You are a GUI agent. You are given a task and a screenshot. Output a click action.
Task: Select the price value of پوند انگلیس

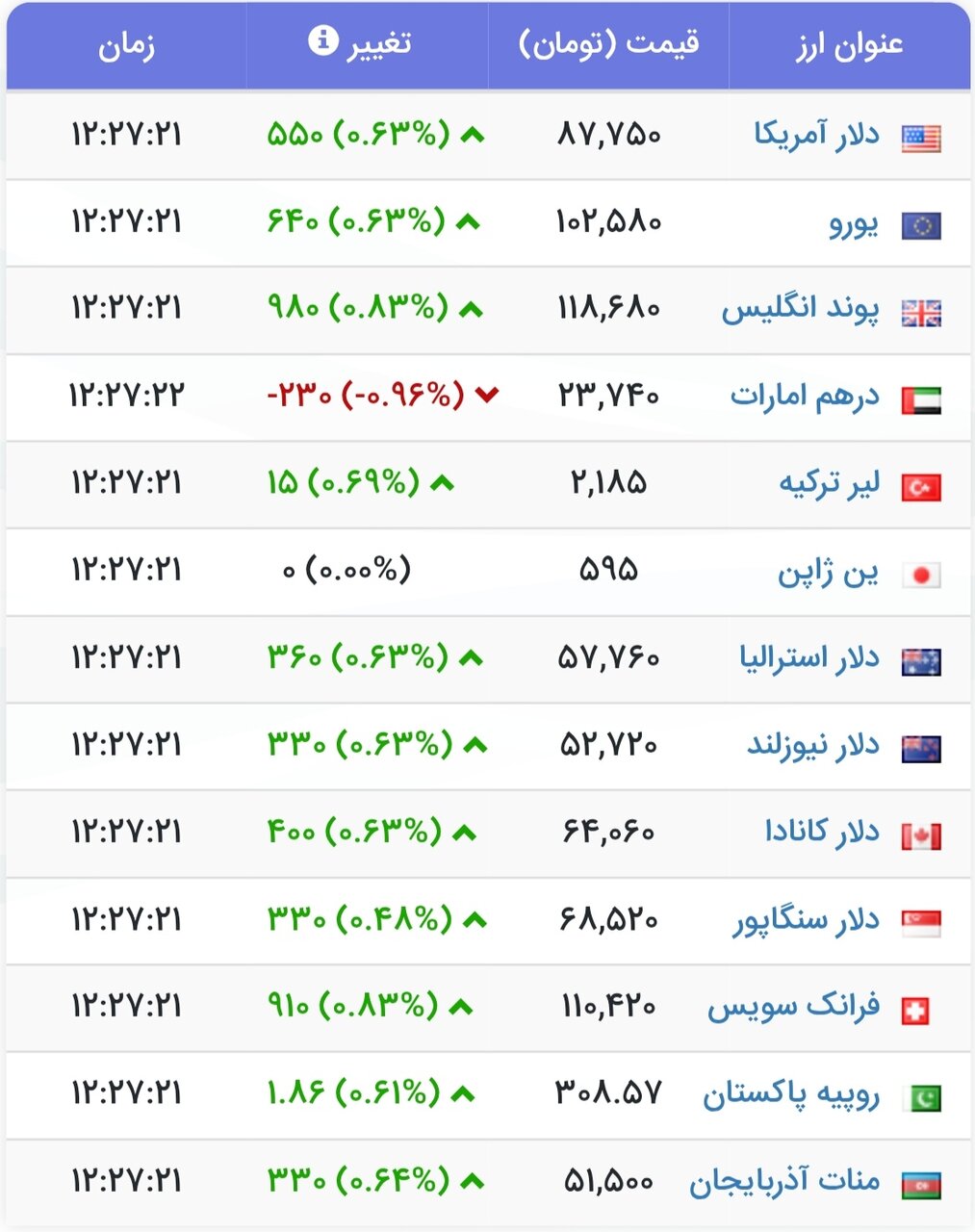click(x=607, y=309)
